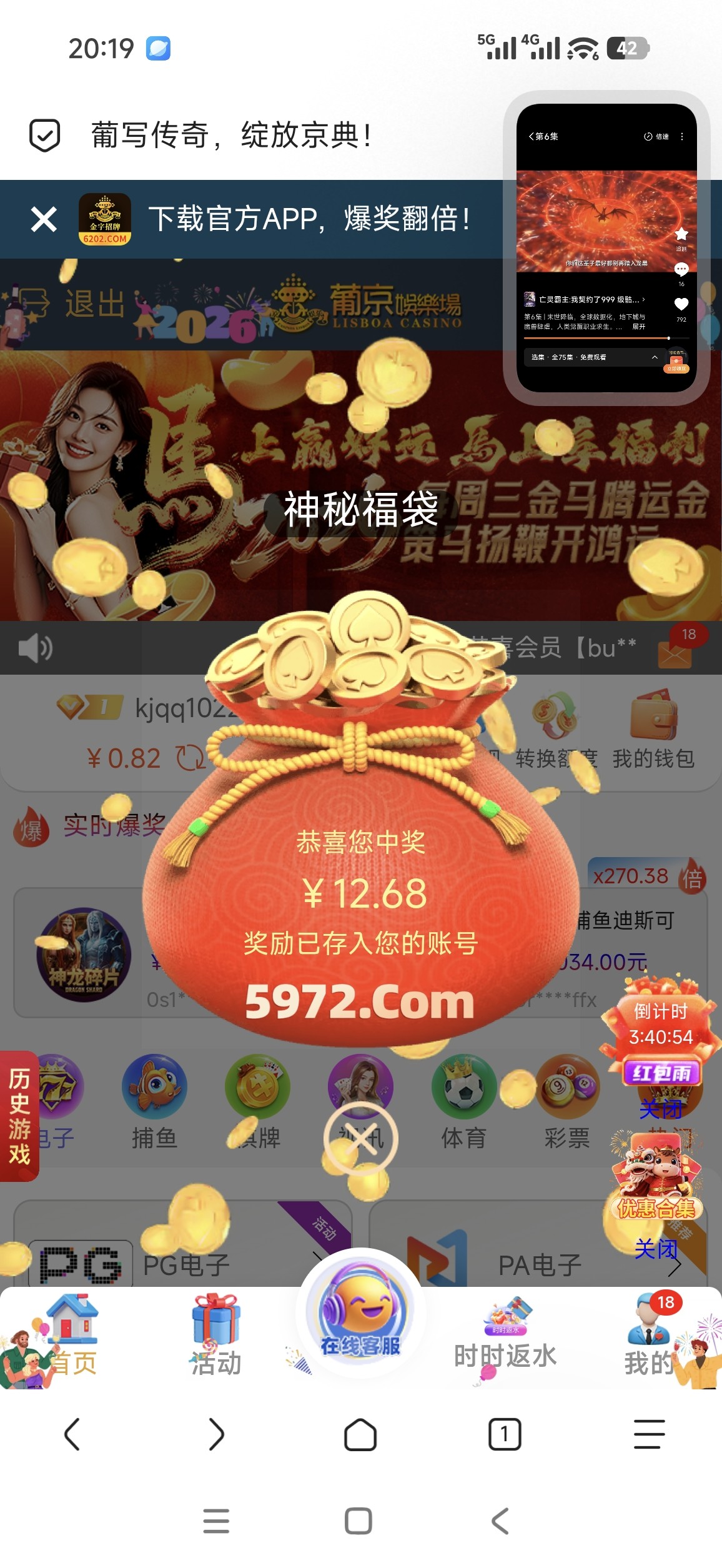This screenshot has height=1568, width=722.
Task: Switch to the 时时返水 tab
Action: (x=505, y=1336)
